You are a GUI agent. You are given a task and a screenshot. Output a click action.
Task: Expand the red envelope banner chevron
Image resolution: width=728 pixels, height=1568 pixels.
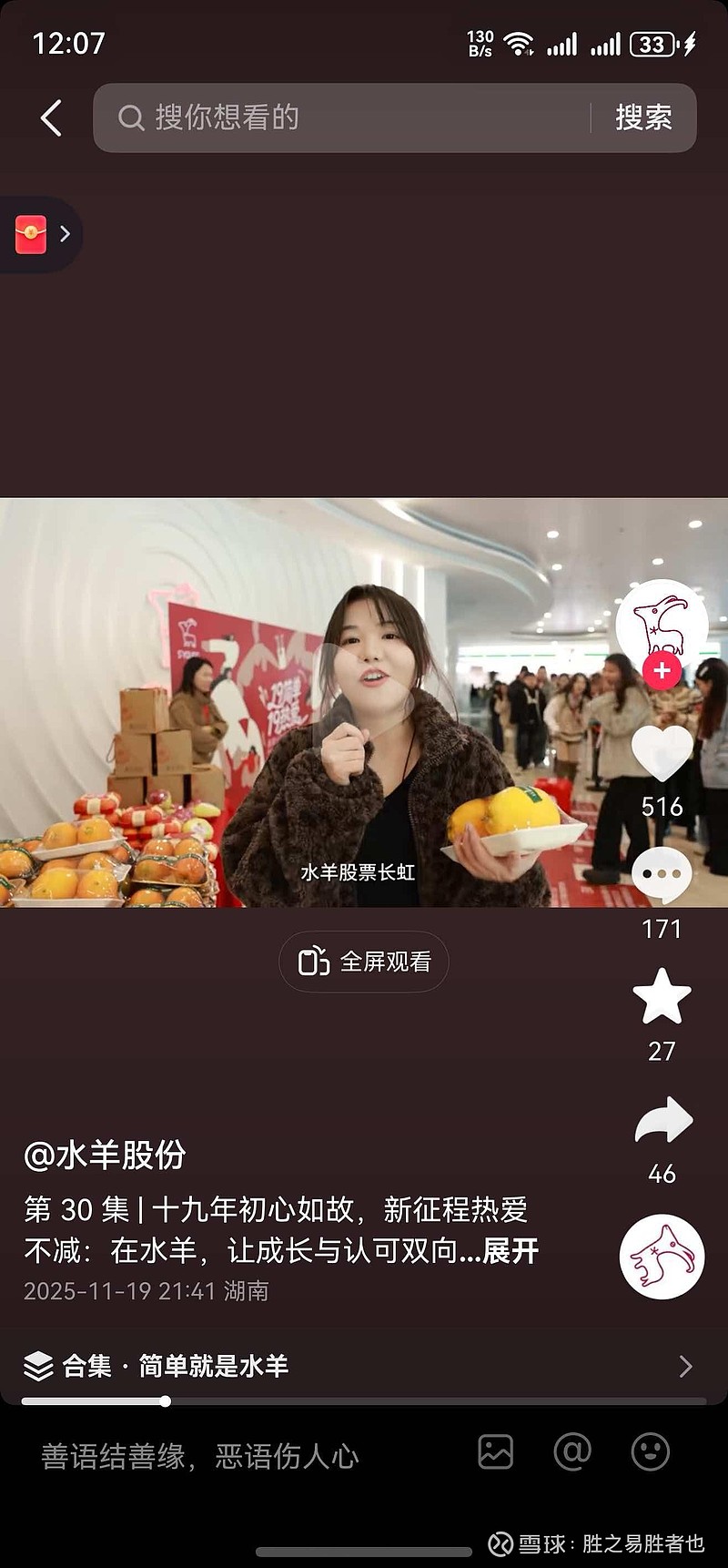pyautogui.click(x=64, y=234)
